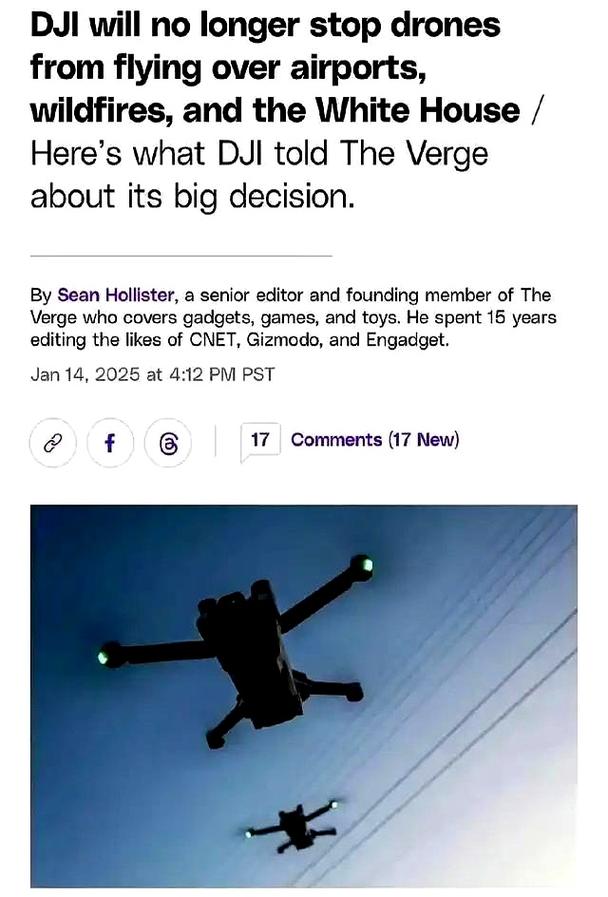The height and width of the screenshot is (897, 608).
Task: Share the article on Threads
Action: (167, 441)
